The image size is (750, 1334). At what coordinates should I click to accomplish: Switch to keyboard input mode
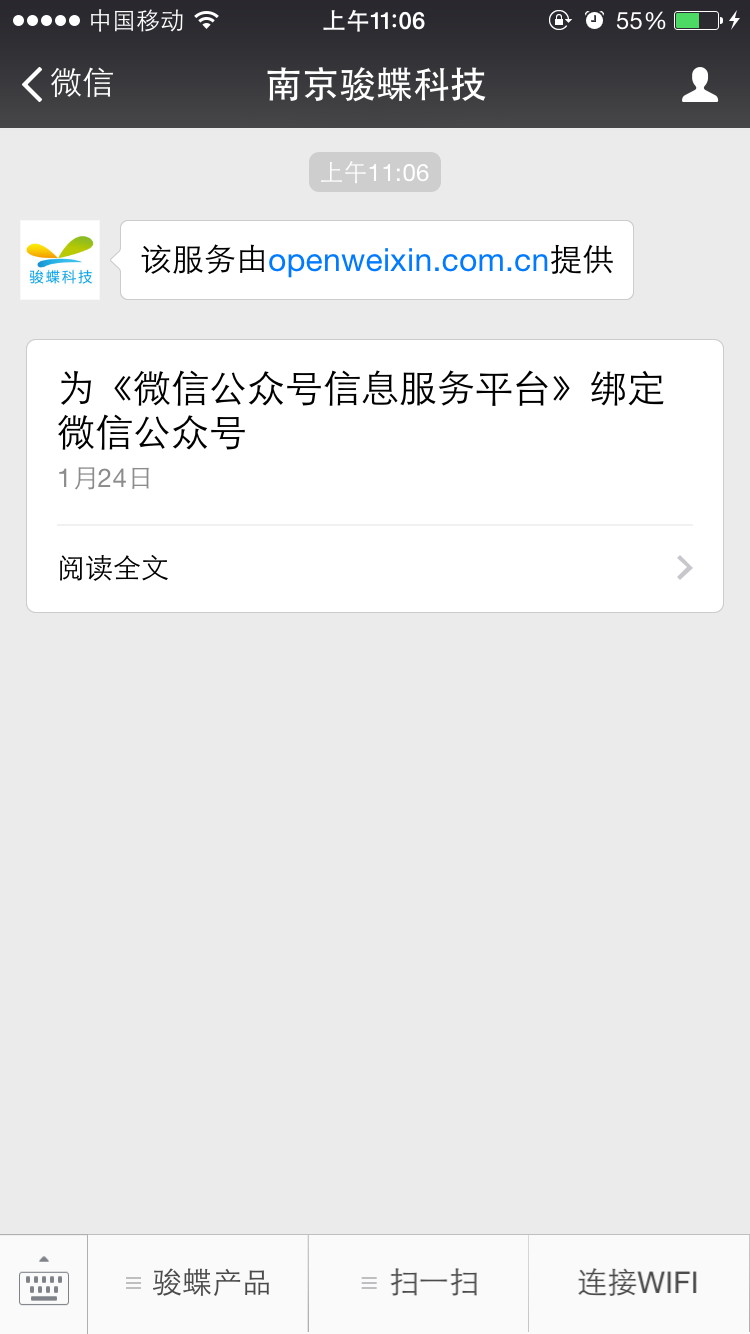pos(44,1283)
